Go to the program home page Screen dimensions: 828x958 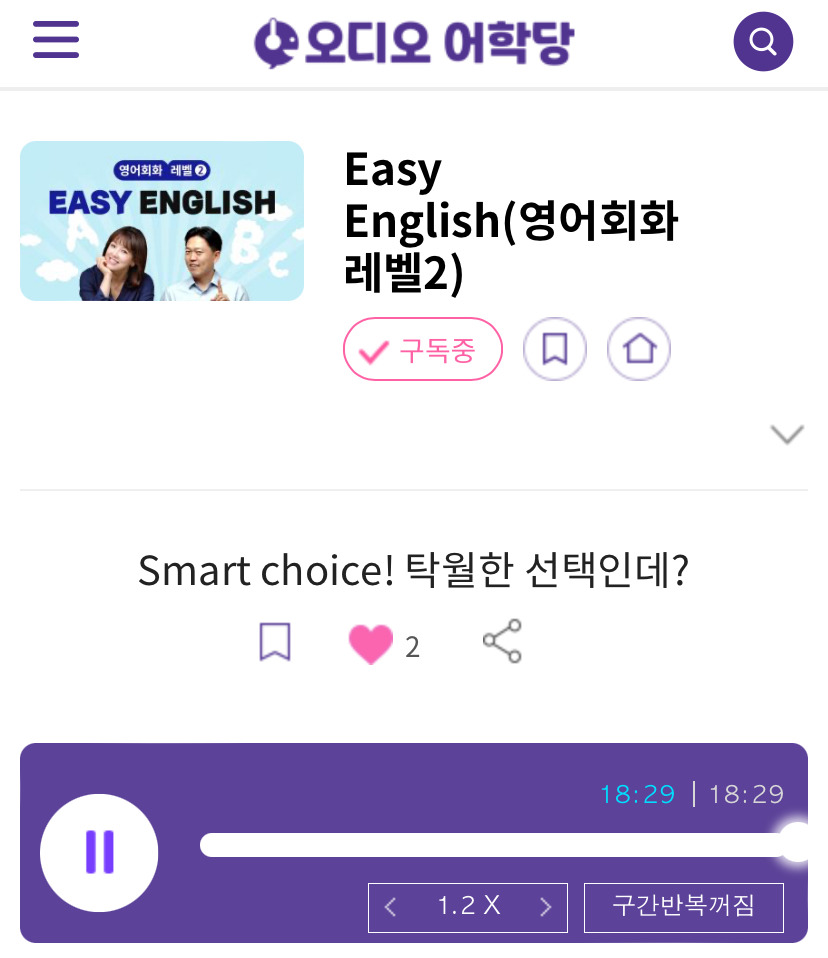(x=639, y=349)
